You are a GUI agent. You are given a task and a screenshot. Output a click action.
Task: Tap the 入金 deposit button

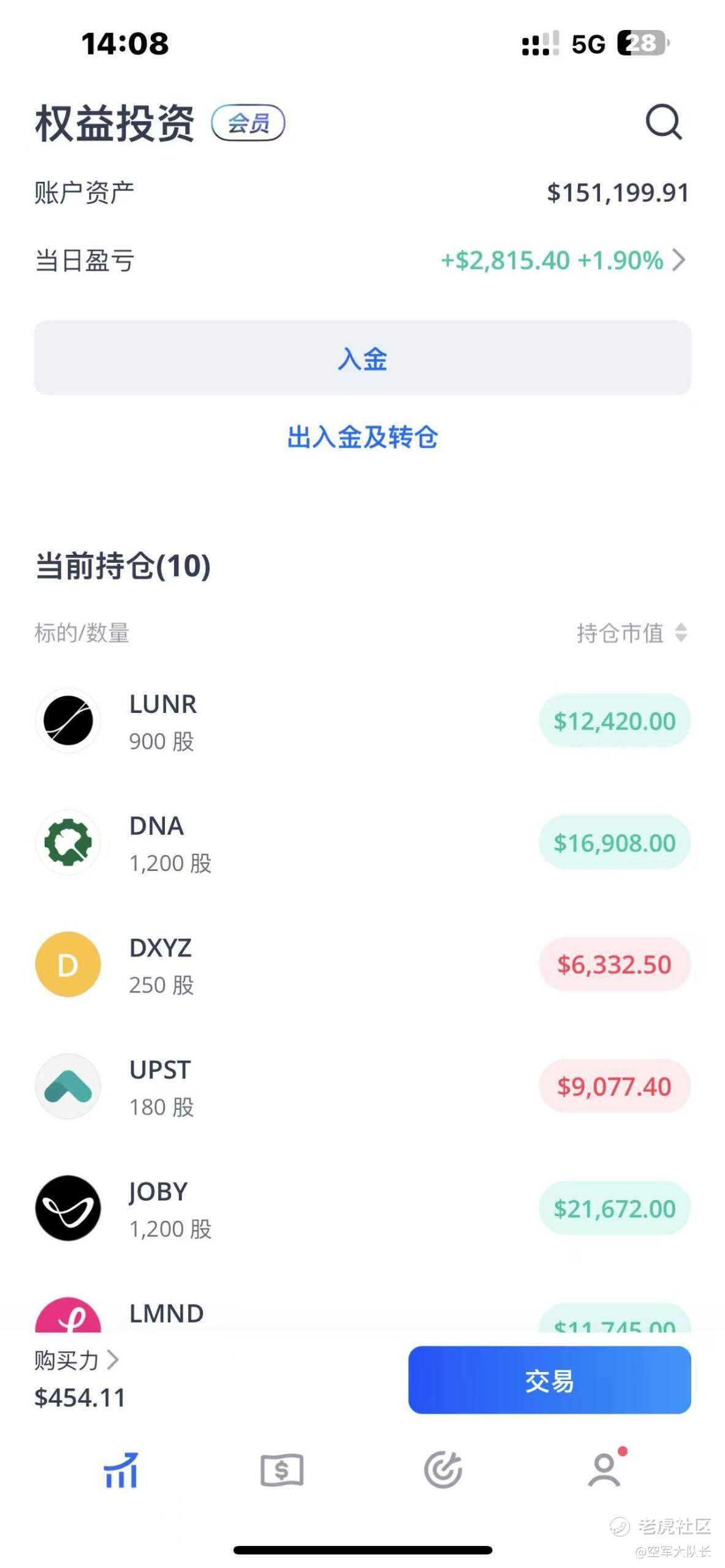[362, 358]
